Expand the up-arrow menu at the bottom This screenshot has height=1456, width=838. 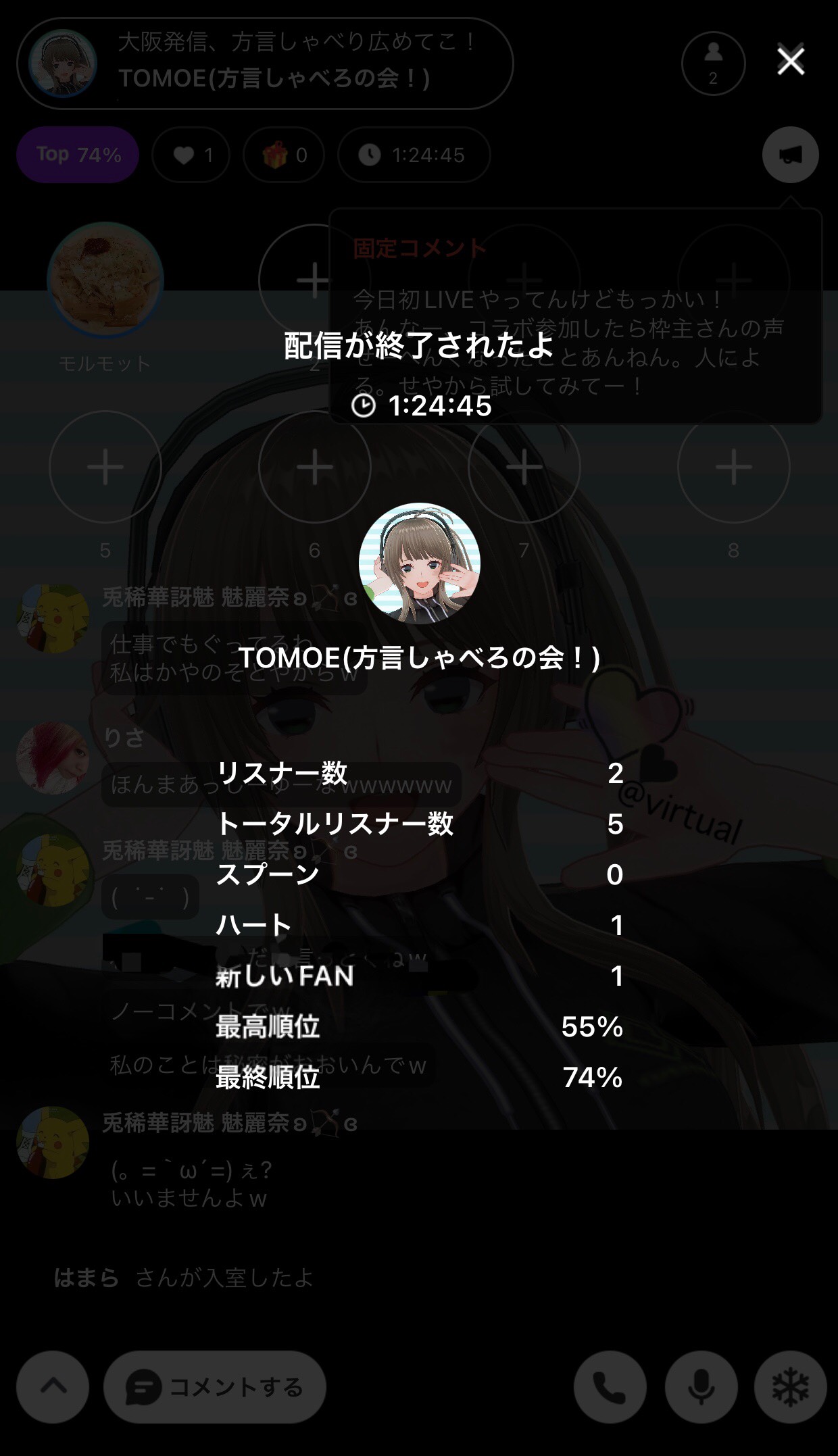53,1387
